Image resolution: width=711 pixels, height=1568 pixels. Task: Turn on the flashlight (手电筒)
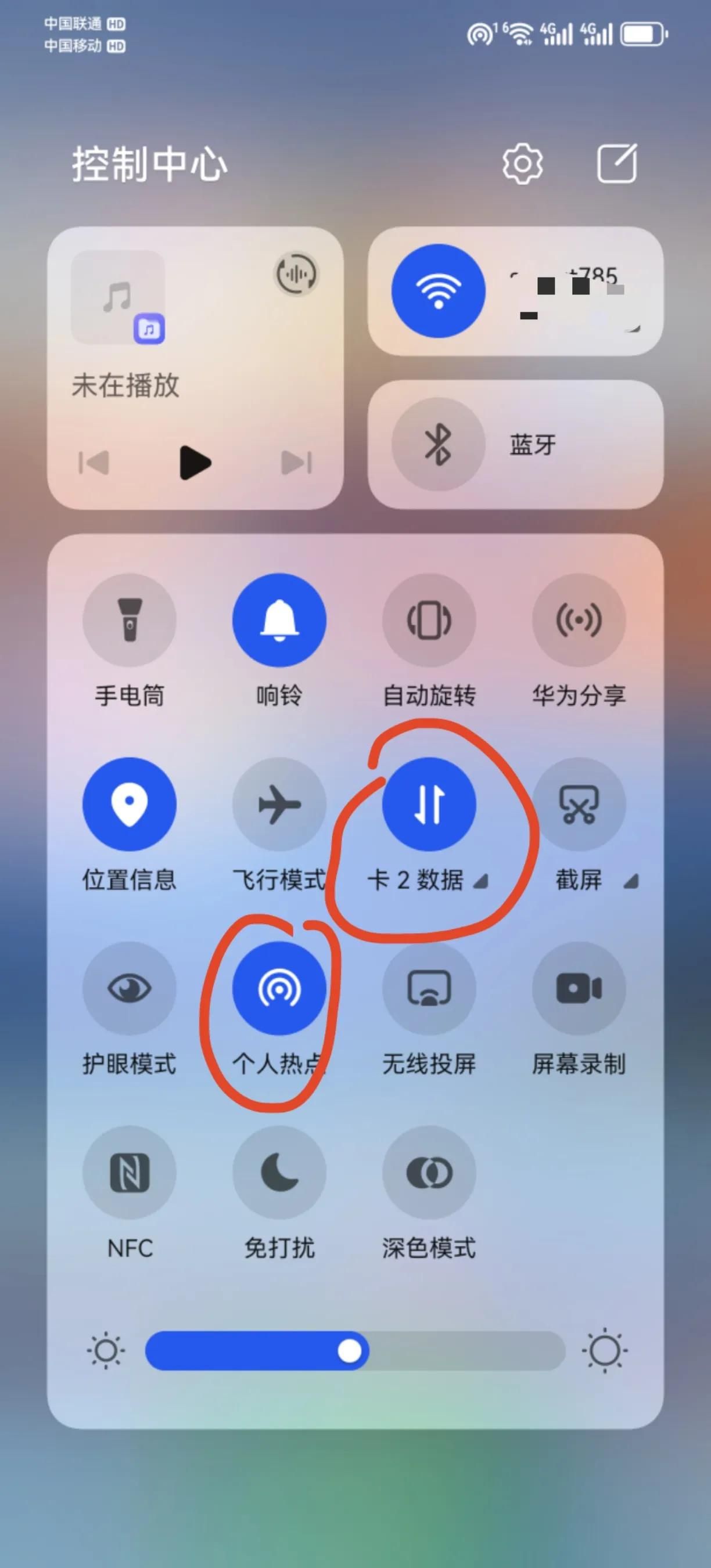[x=129, y=619]
